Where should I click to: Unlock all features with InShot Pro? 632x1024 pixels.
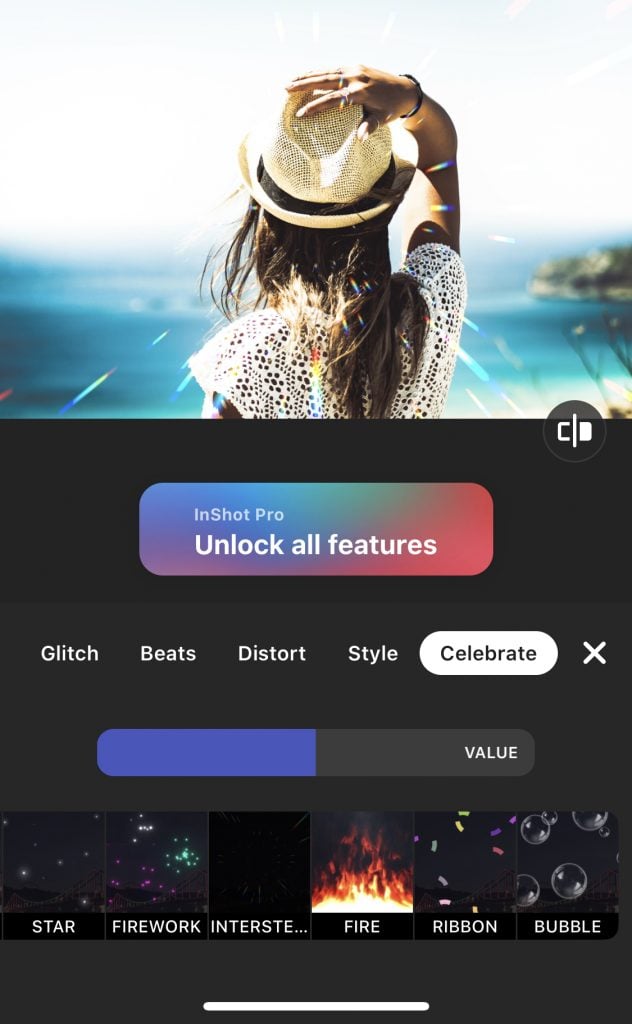pos(316,530)
